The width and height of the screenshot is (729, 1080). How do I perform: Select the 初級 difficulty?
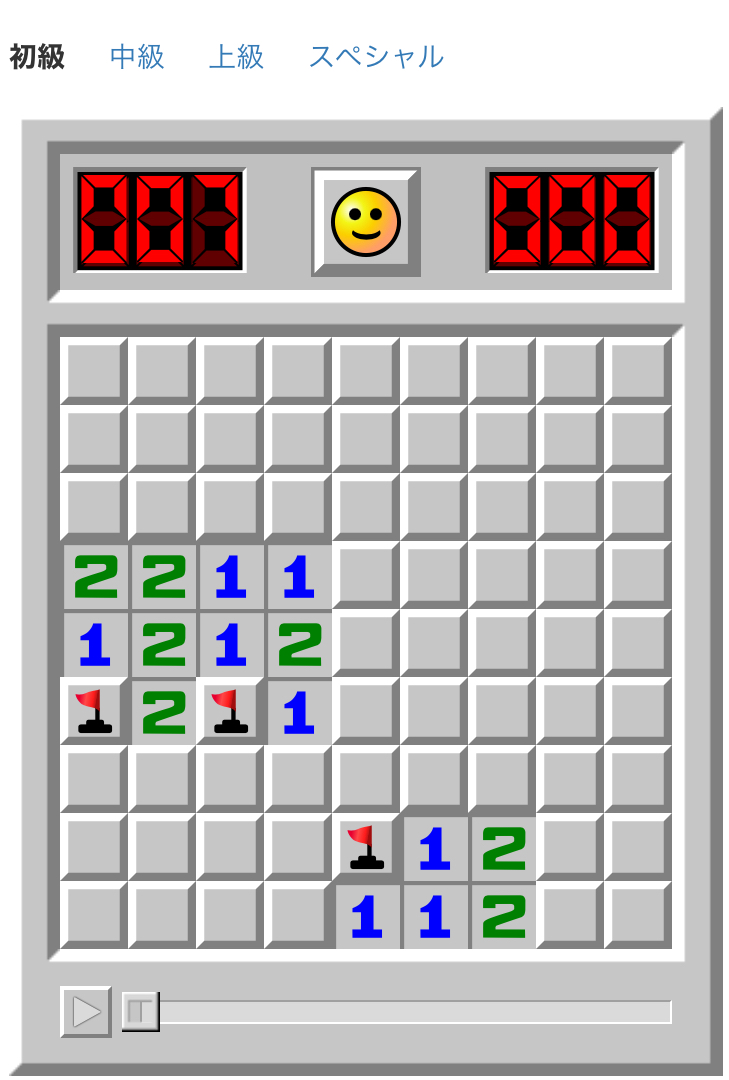point(37,57)
